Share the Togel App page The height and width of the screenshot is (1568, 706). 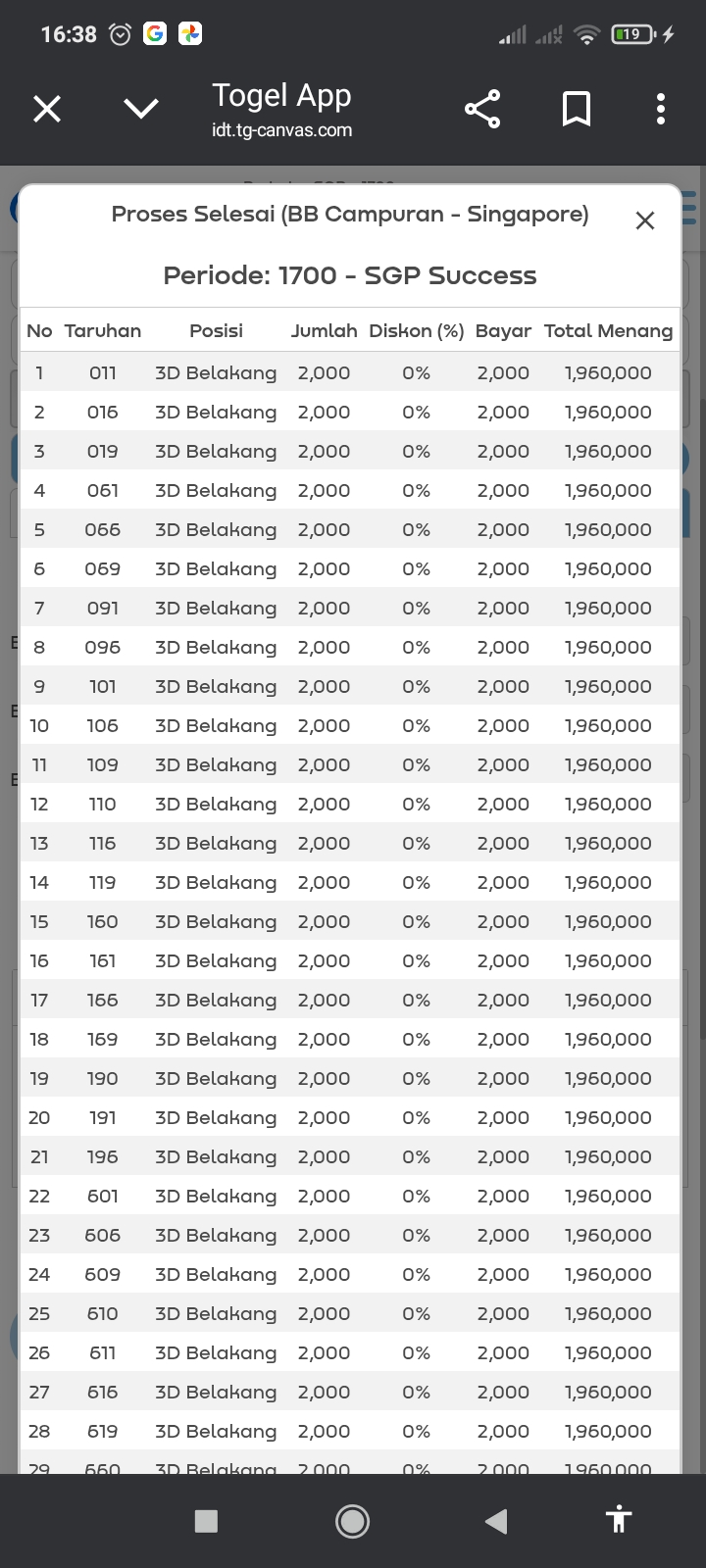482,109
